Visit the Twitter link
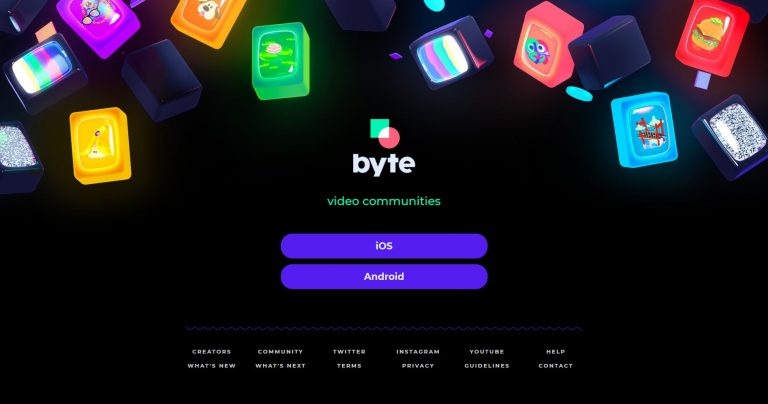 pyautogui.click(x=349, y=352)
